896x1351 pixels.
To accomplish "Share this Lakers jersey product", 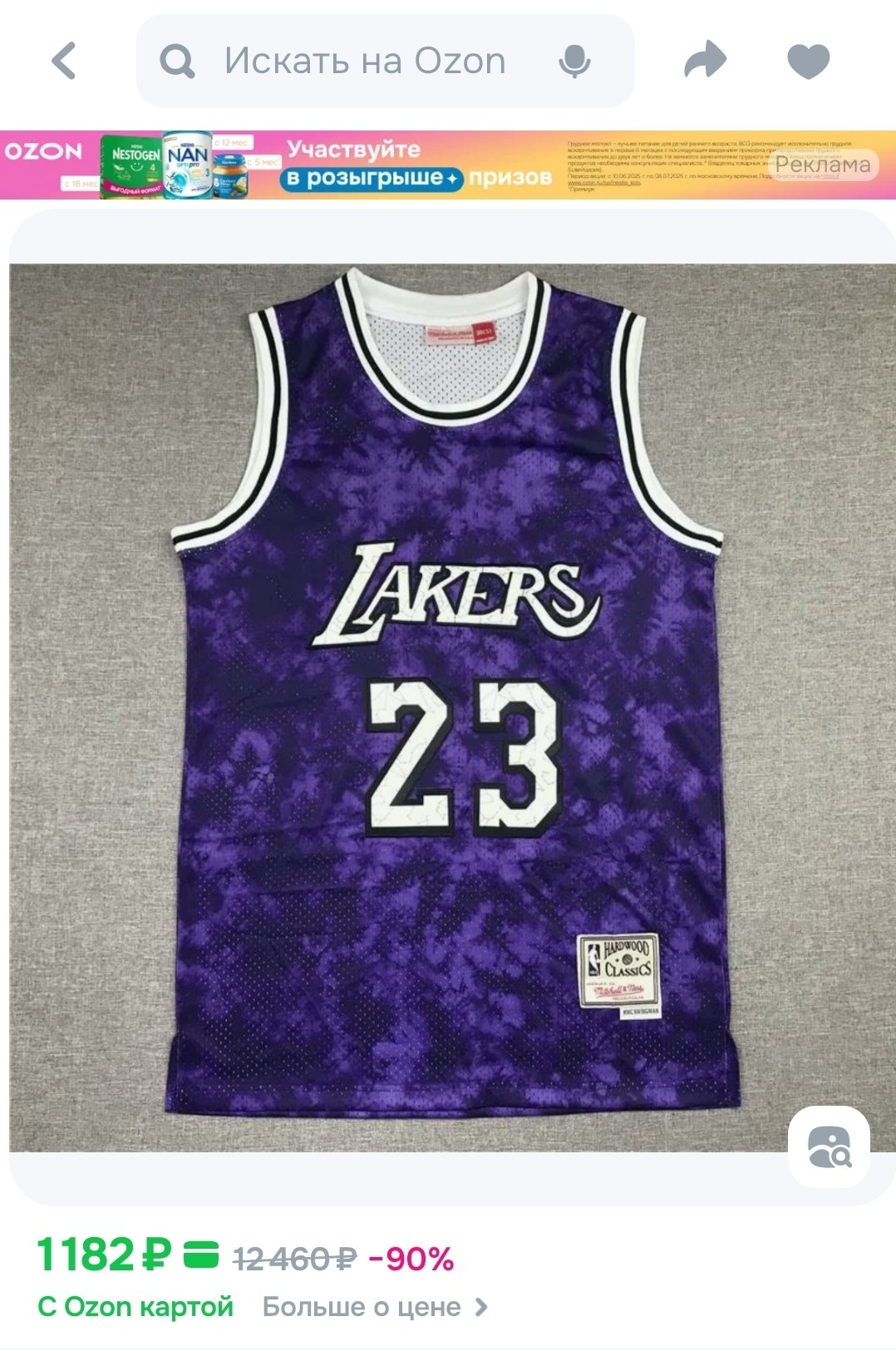I will 705,61.
